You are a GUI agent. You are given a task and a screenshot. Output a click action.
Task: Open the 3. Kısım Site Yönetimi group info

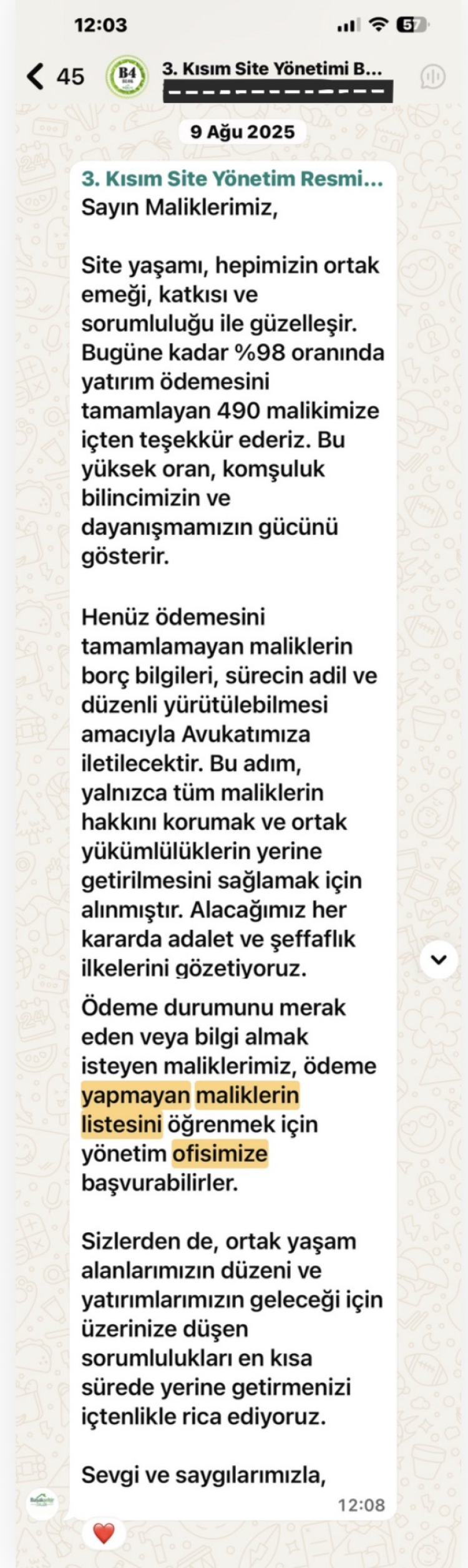(x=271, y=69)
